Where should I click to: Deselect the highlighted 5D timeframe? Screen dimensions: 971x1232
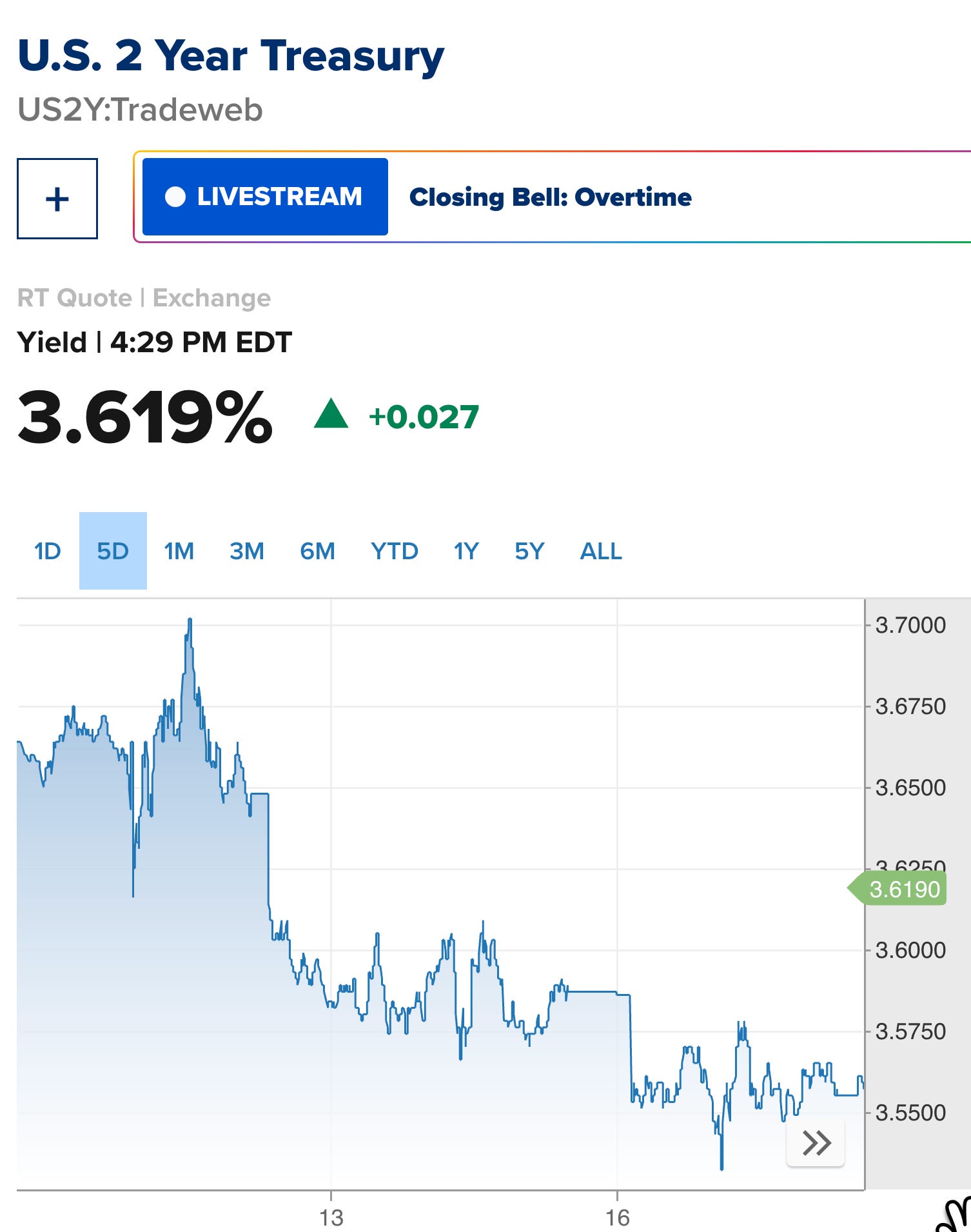tap(113, 551)
